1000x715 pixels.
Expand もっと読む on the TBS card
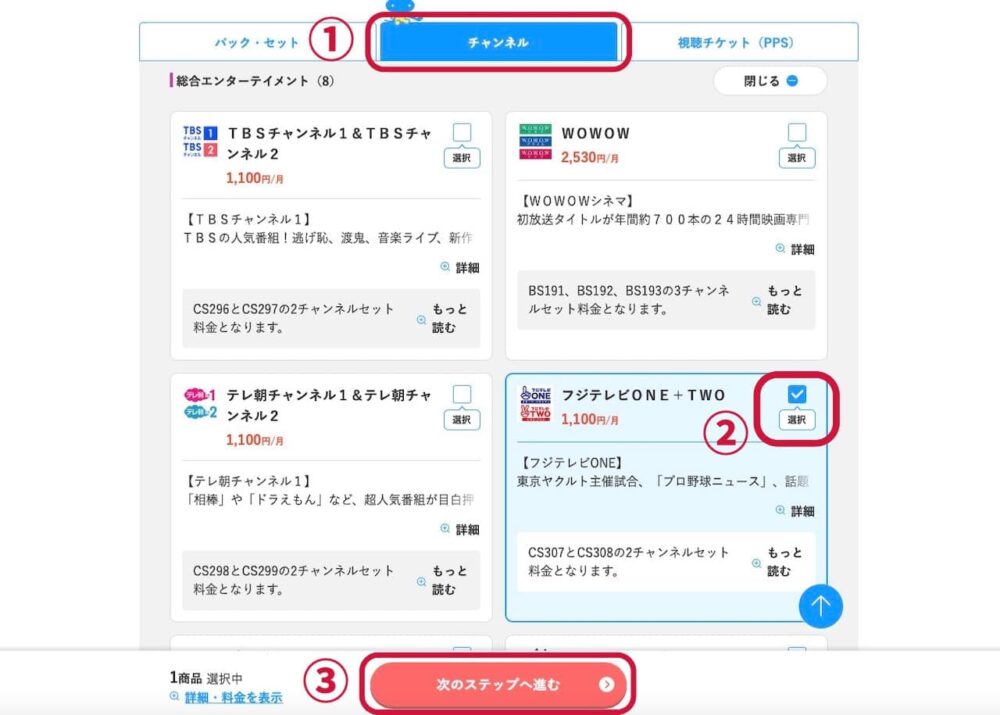[x=442, y=318]
